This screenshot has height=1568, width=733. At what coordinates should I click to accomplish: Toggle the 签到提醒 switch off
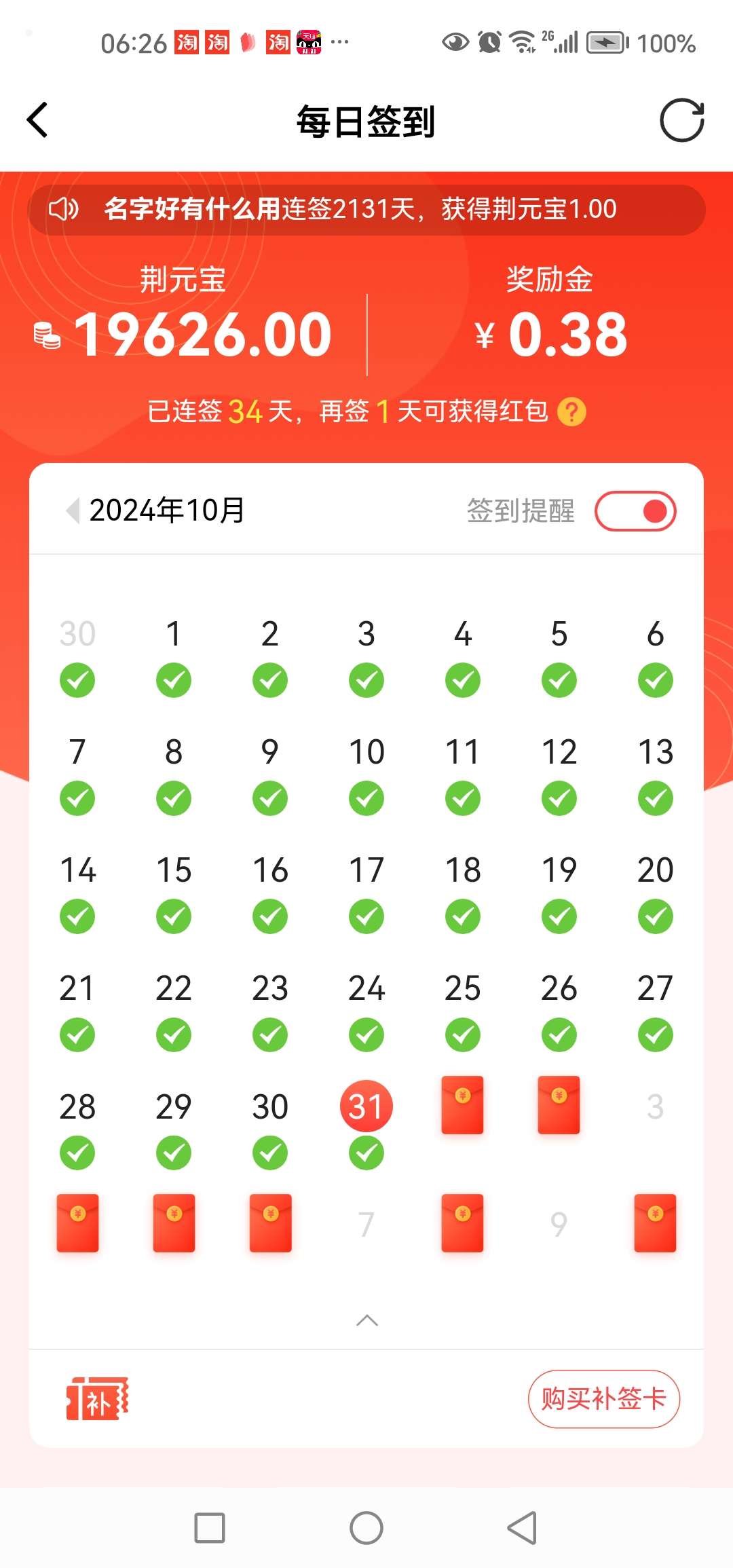(x=635, y=511)
